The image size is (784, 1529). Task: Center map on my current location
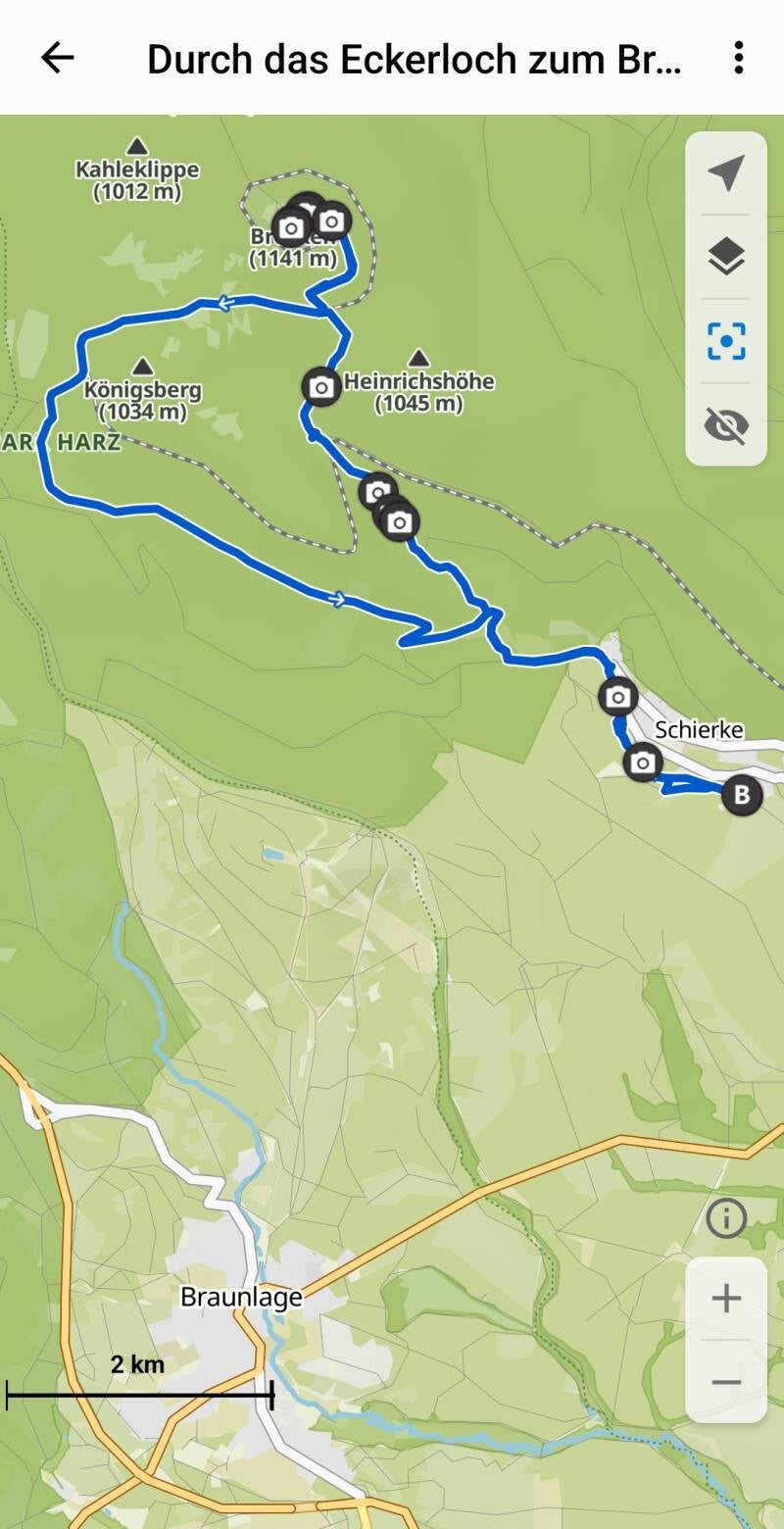tap(726, 173)
